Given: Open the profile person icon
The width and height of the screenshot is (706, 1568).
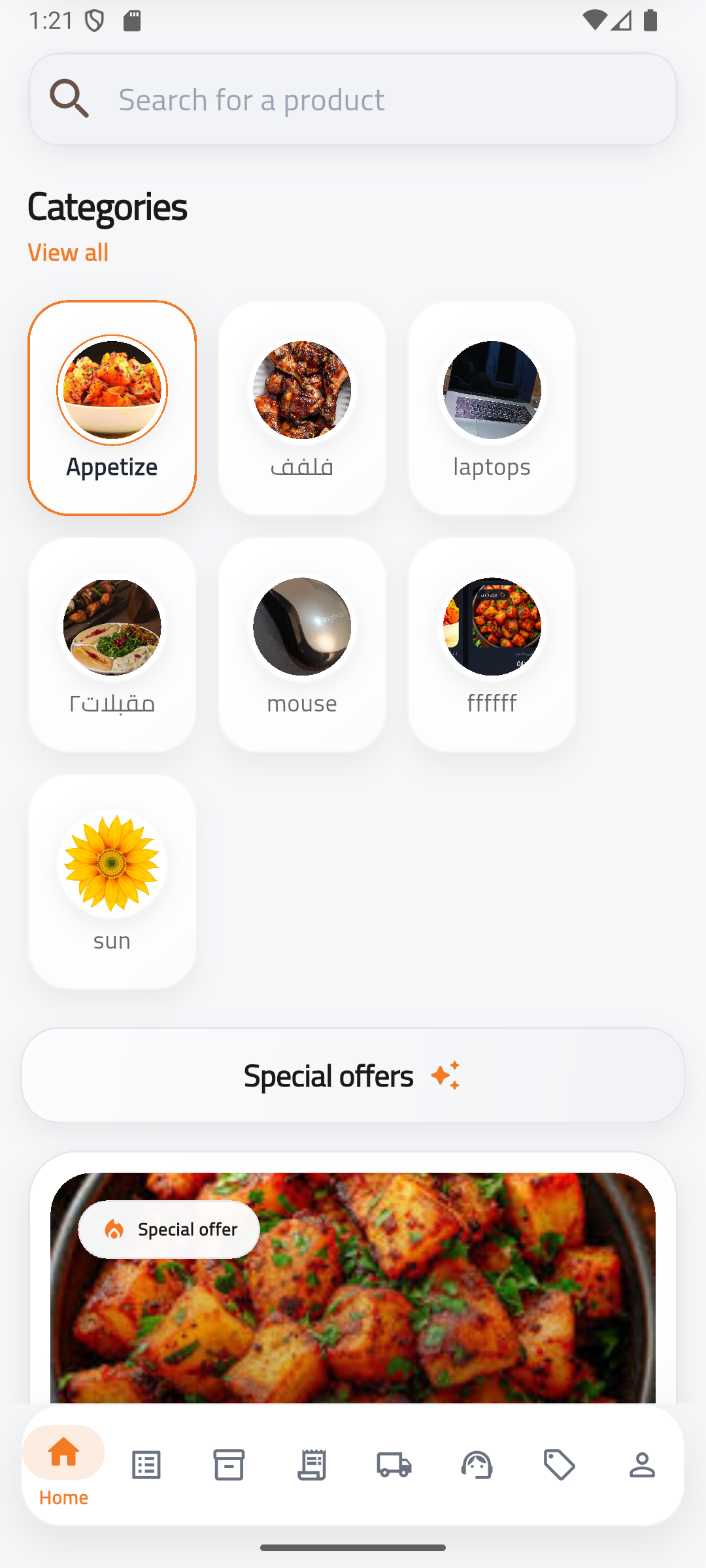Looking at the screenshot, I should 643,1463.
